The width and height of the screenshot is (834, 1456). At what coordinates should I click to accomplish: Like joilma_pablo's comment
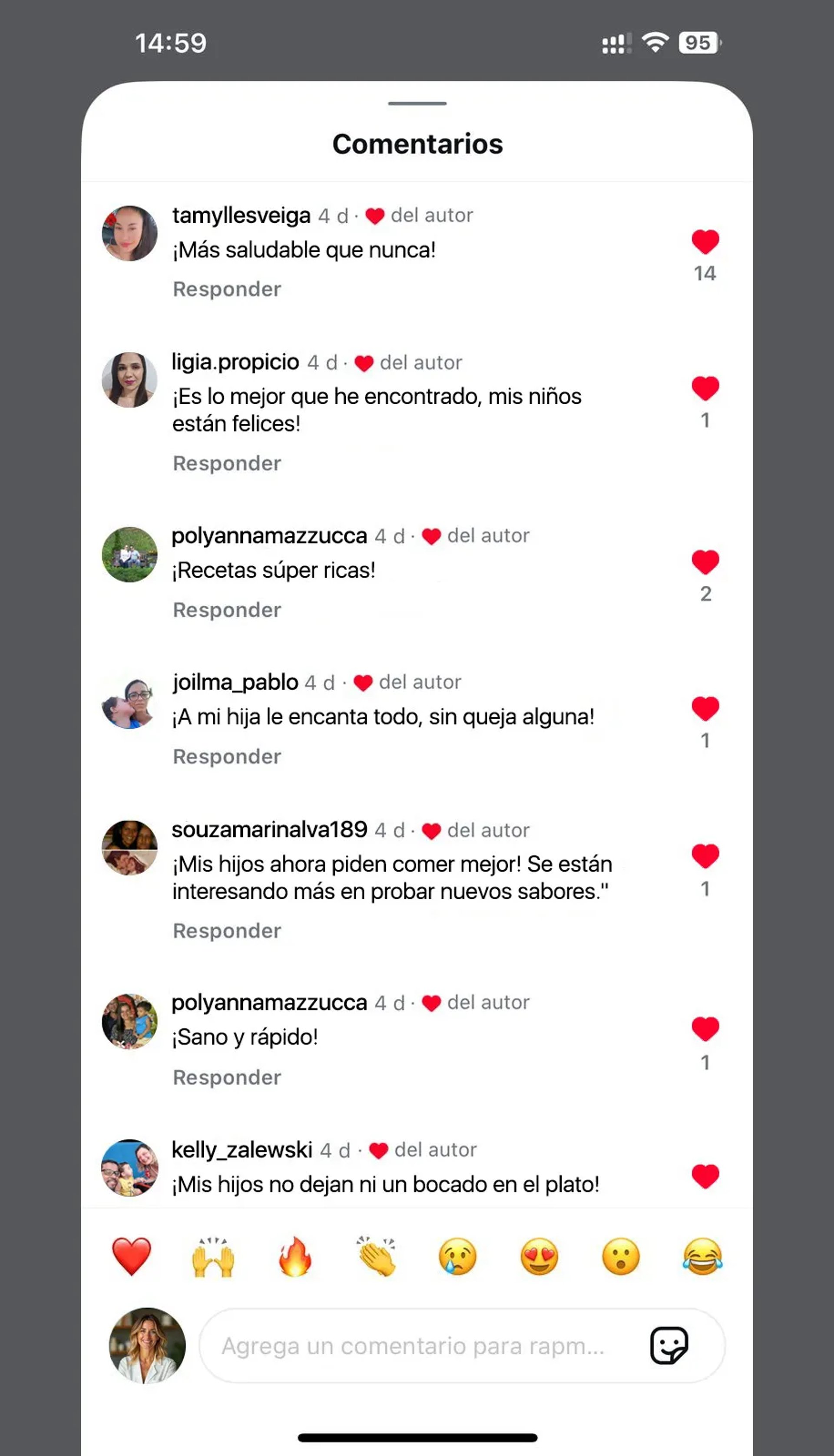click(705, 709)
